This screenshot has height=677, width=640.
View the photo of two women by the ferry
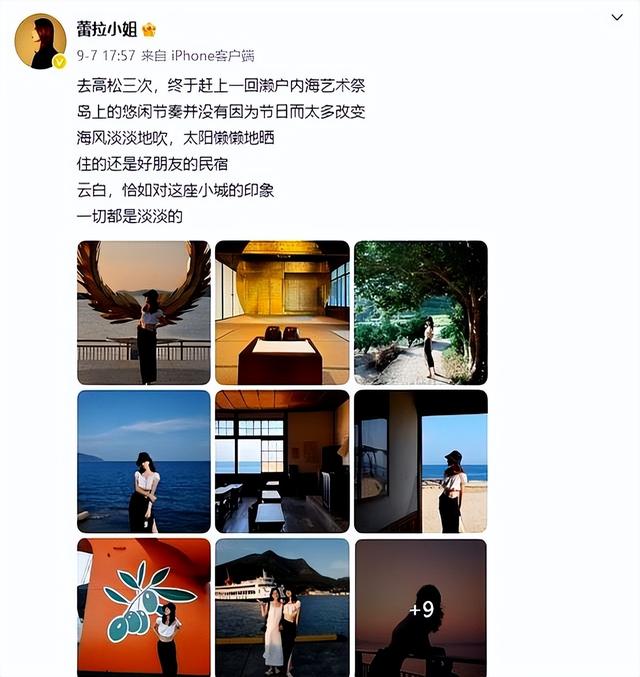(x=282, y=607)
